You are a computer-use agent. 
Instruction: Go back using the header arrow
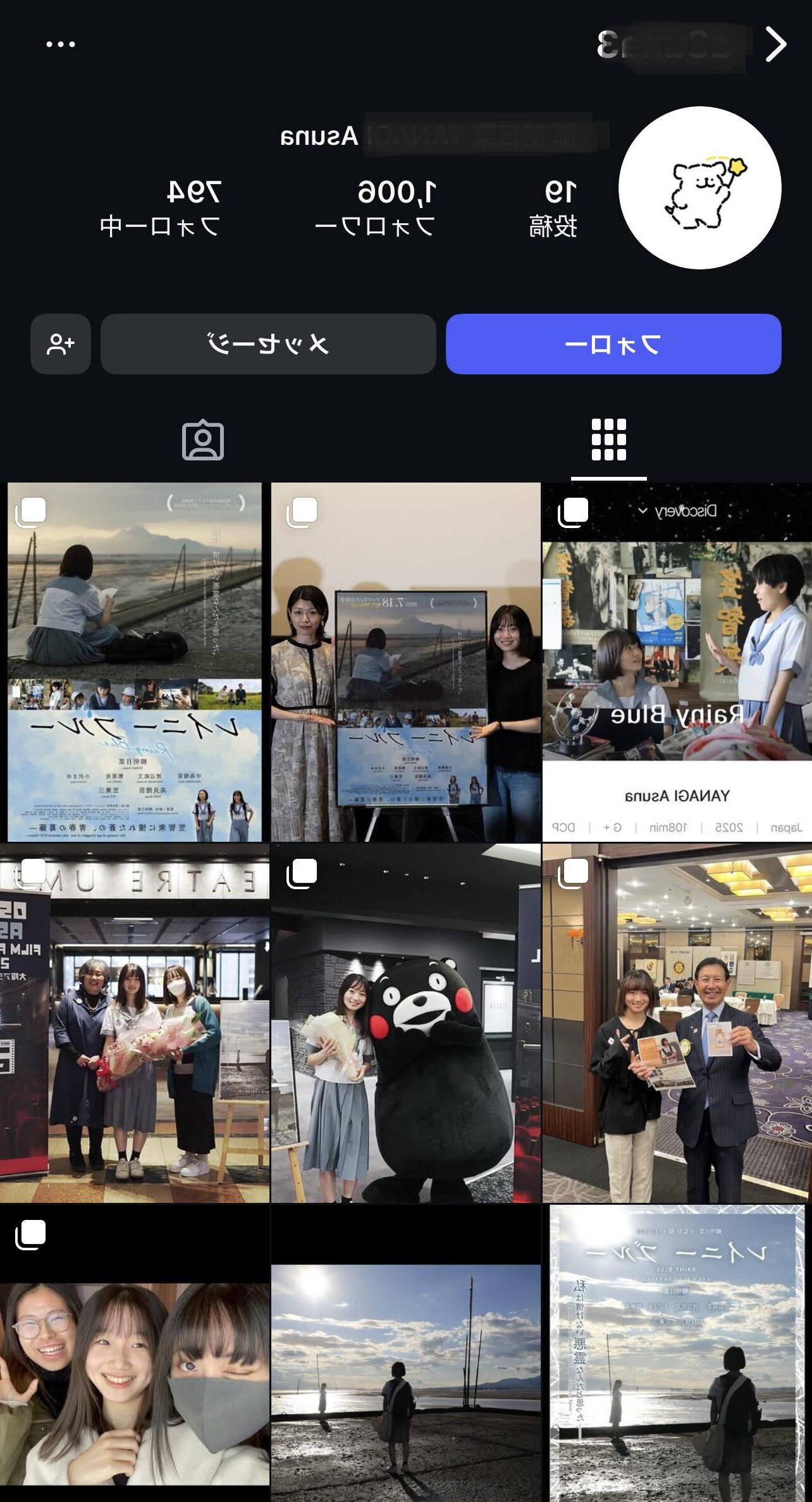tap(775, 44)
